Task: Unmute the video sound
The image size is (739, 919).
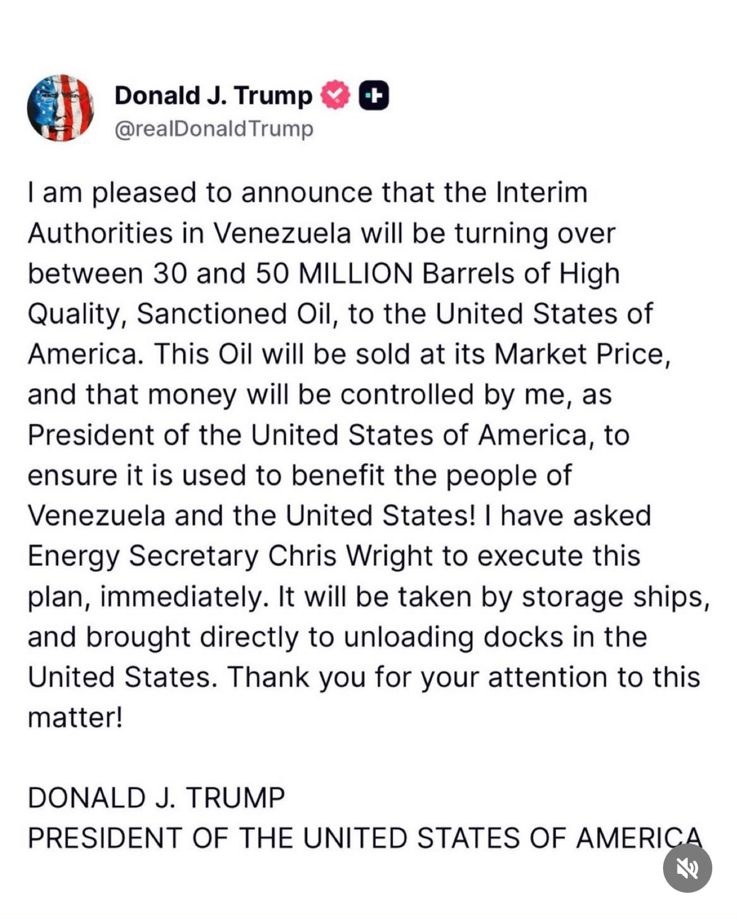Action: 687,867
